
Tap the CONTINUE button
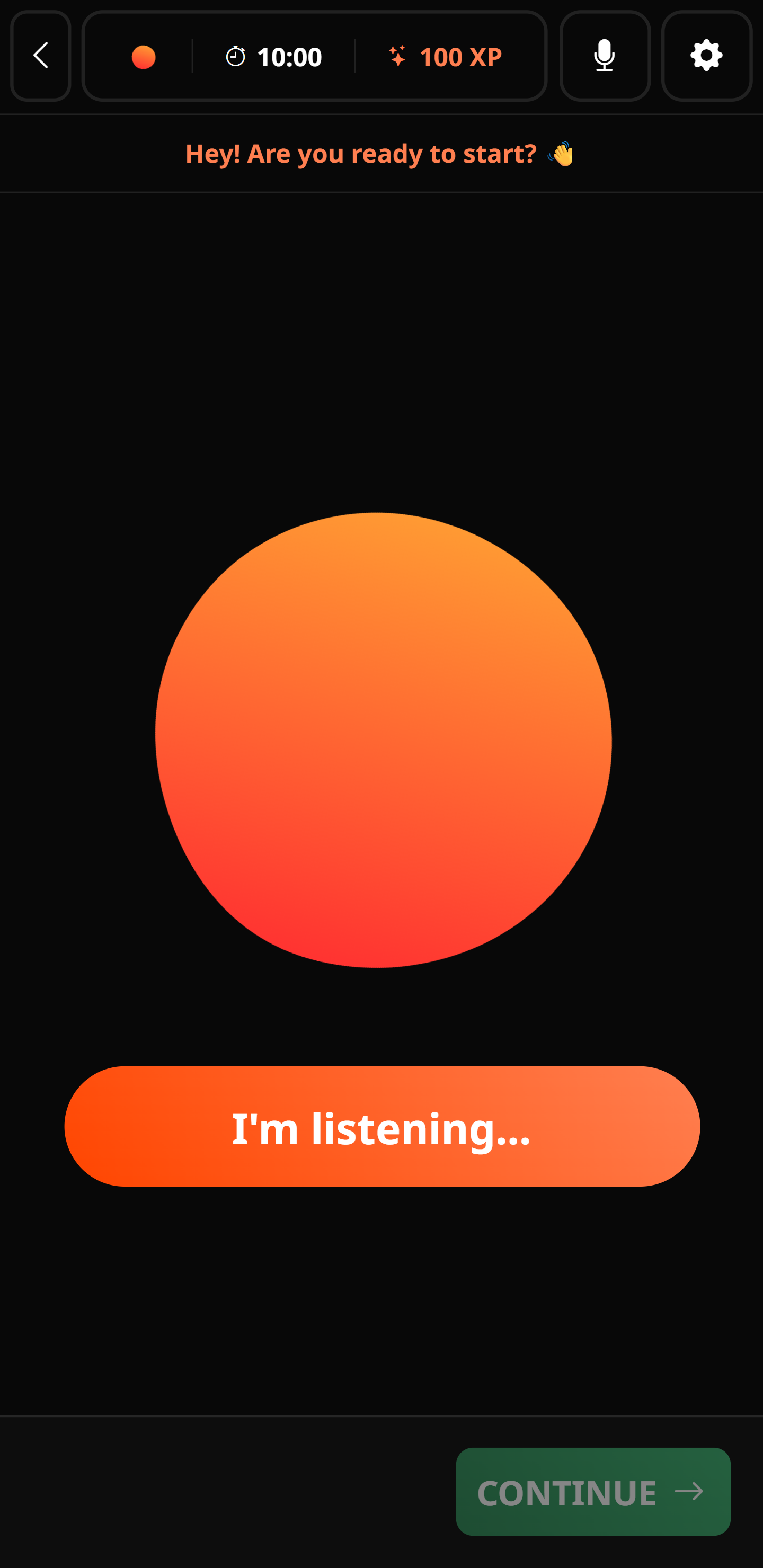click(592, 1492)
